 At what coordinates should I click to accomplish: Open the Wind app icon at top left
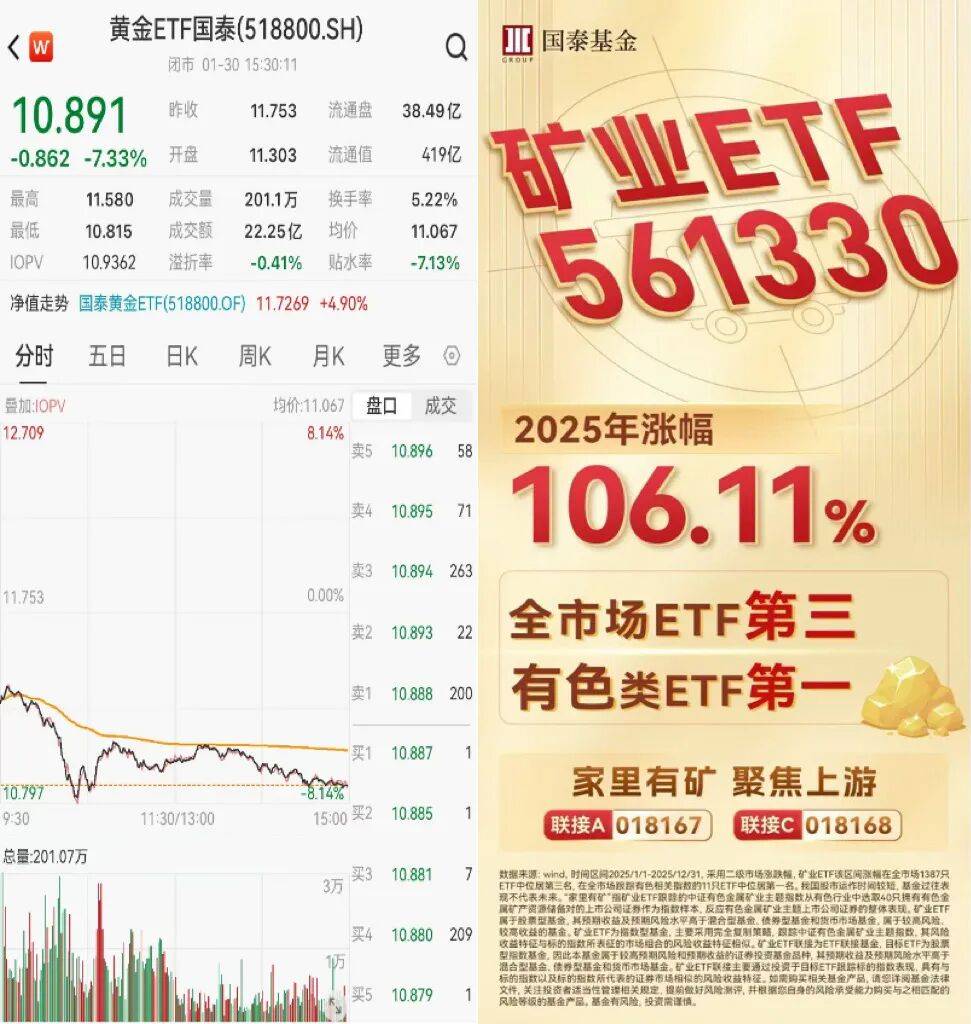[x=40, y=46]
